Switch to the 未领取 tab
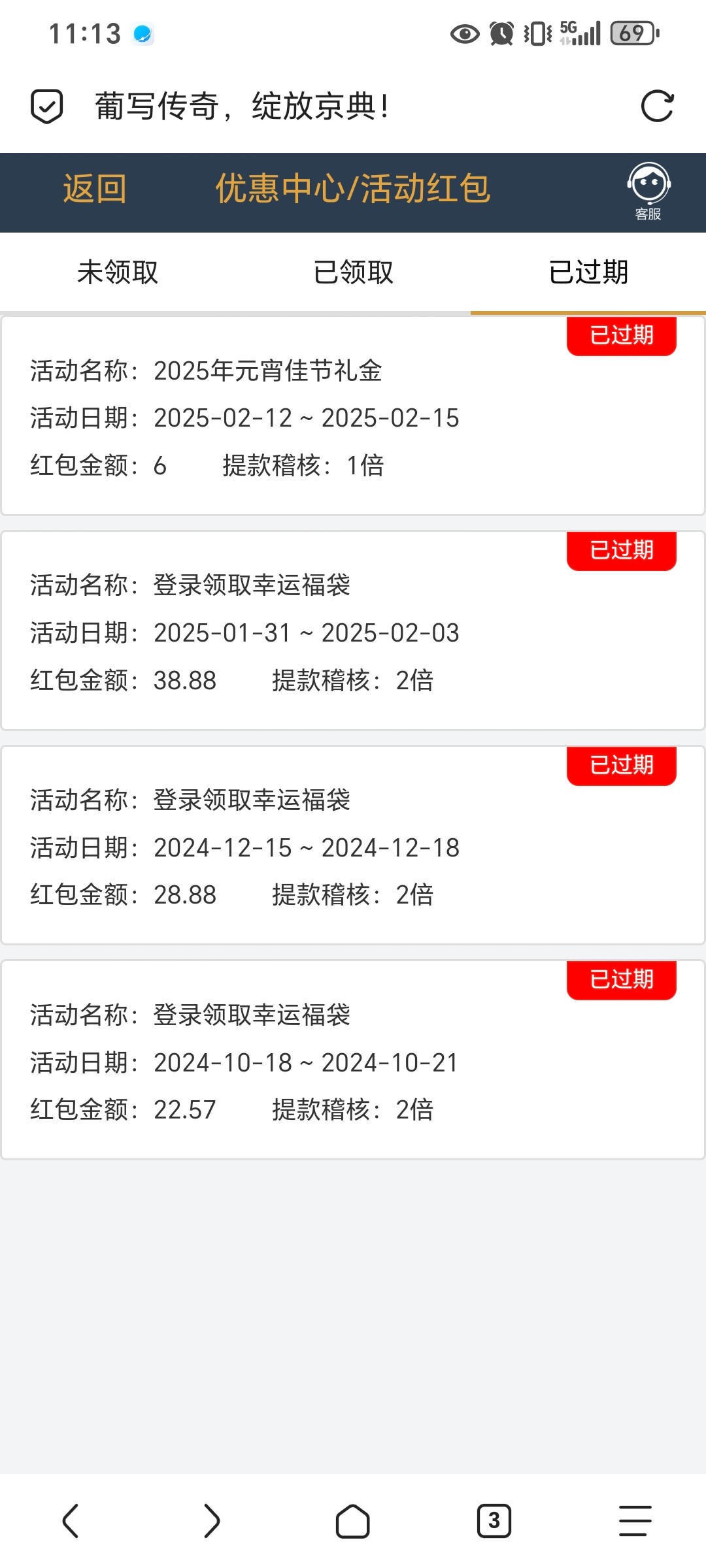Viewport: 706px width, 1568px height. [x=118, y=272]
